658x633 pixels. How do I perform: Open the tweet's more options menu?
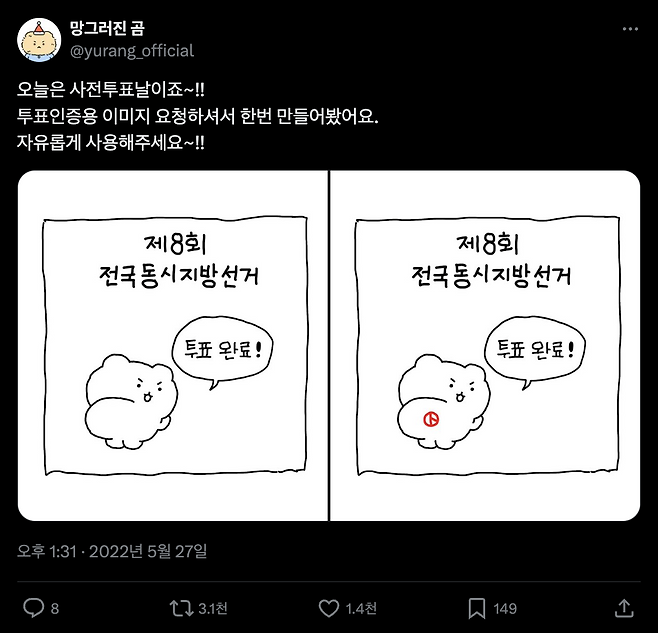coord(630,31)
